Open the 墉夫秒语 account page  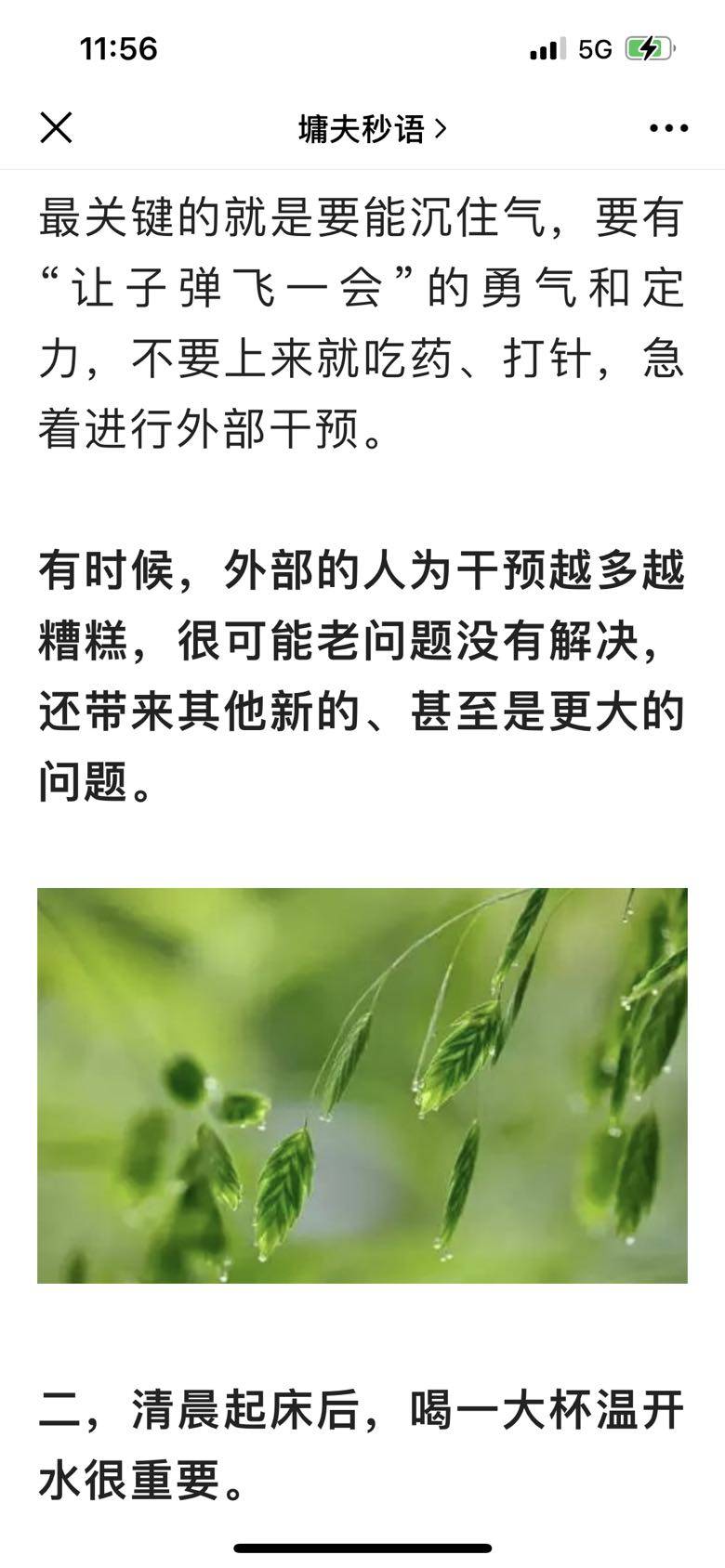(372, 129)
